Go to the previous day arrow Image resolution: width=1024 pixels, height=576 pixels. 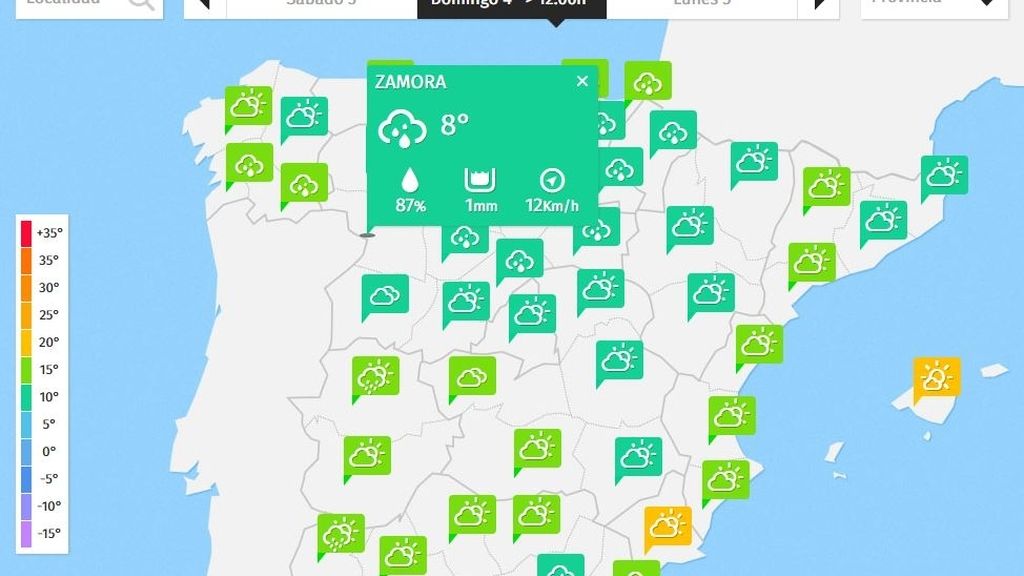point(205,5)
